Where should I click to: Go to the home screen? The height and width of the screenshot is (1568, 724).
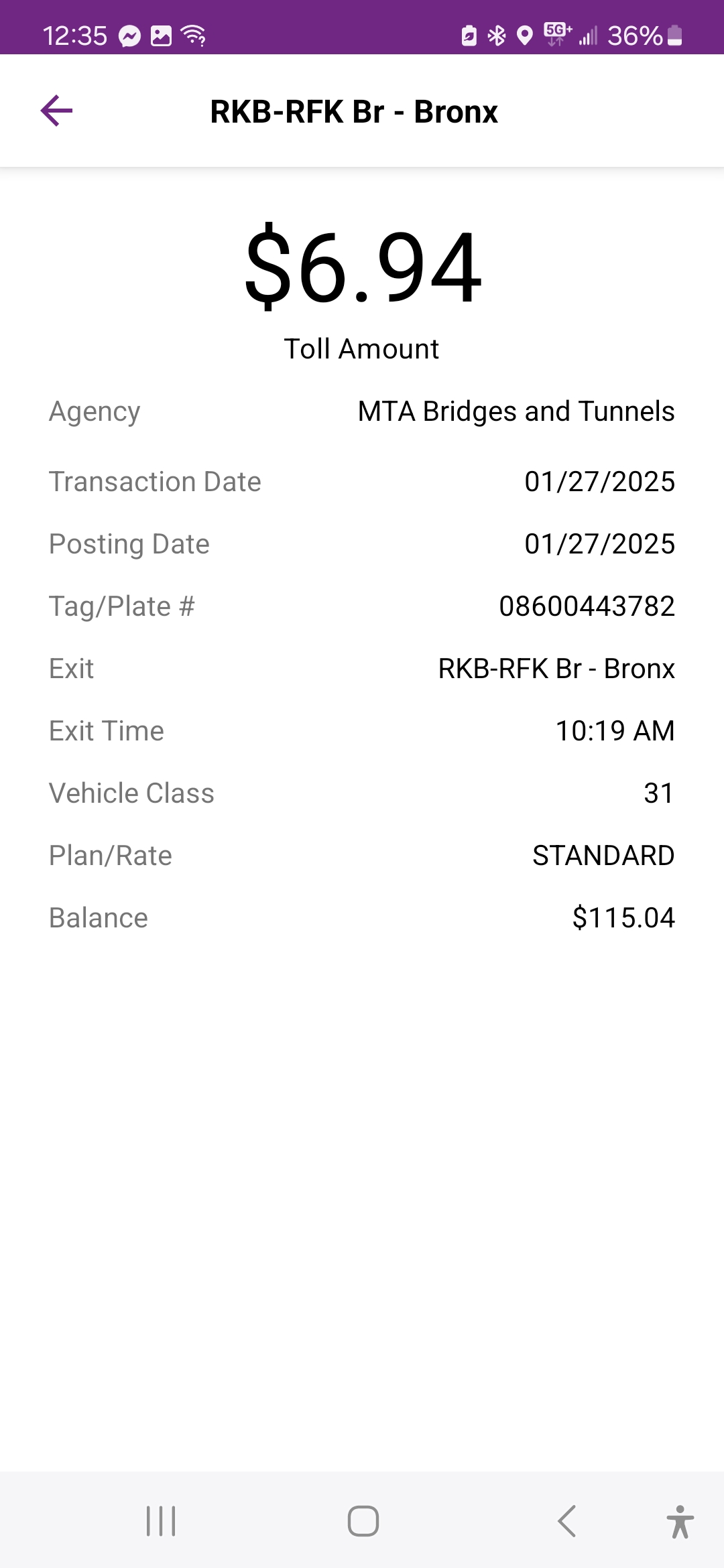(363, 1520)
